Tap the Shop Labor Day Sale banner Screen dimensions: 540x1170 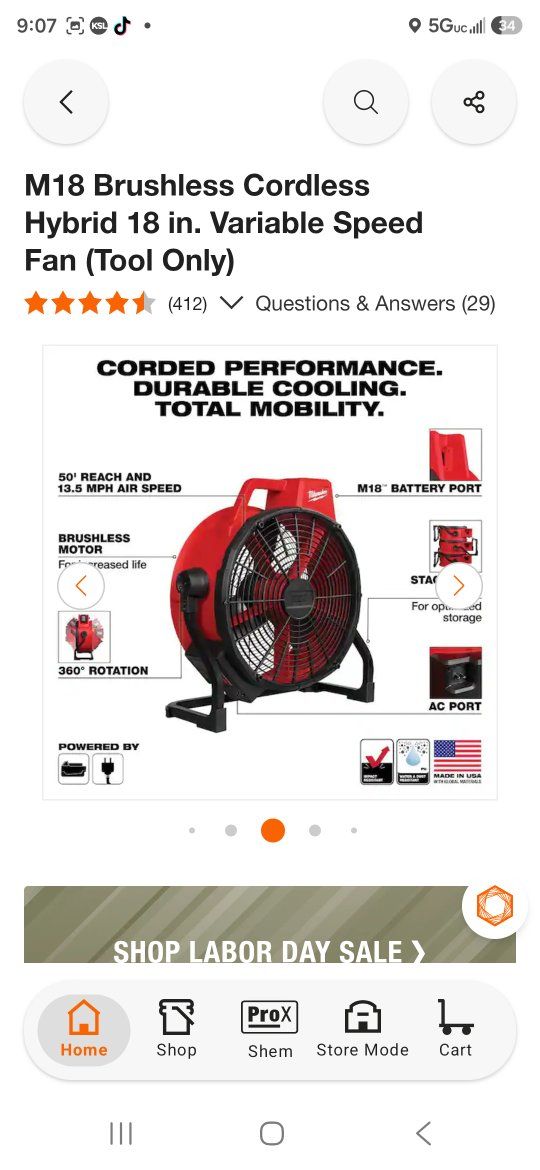click(270, 925)
